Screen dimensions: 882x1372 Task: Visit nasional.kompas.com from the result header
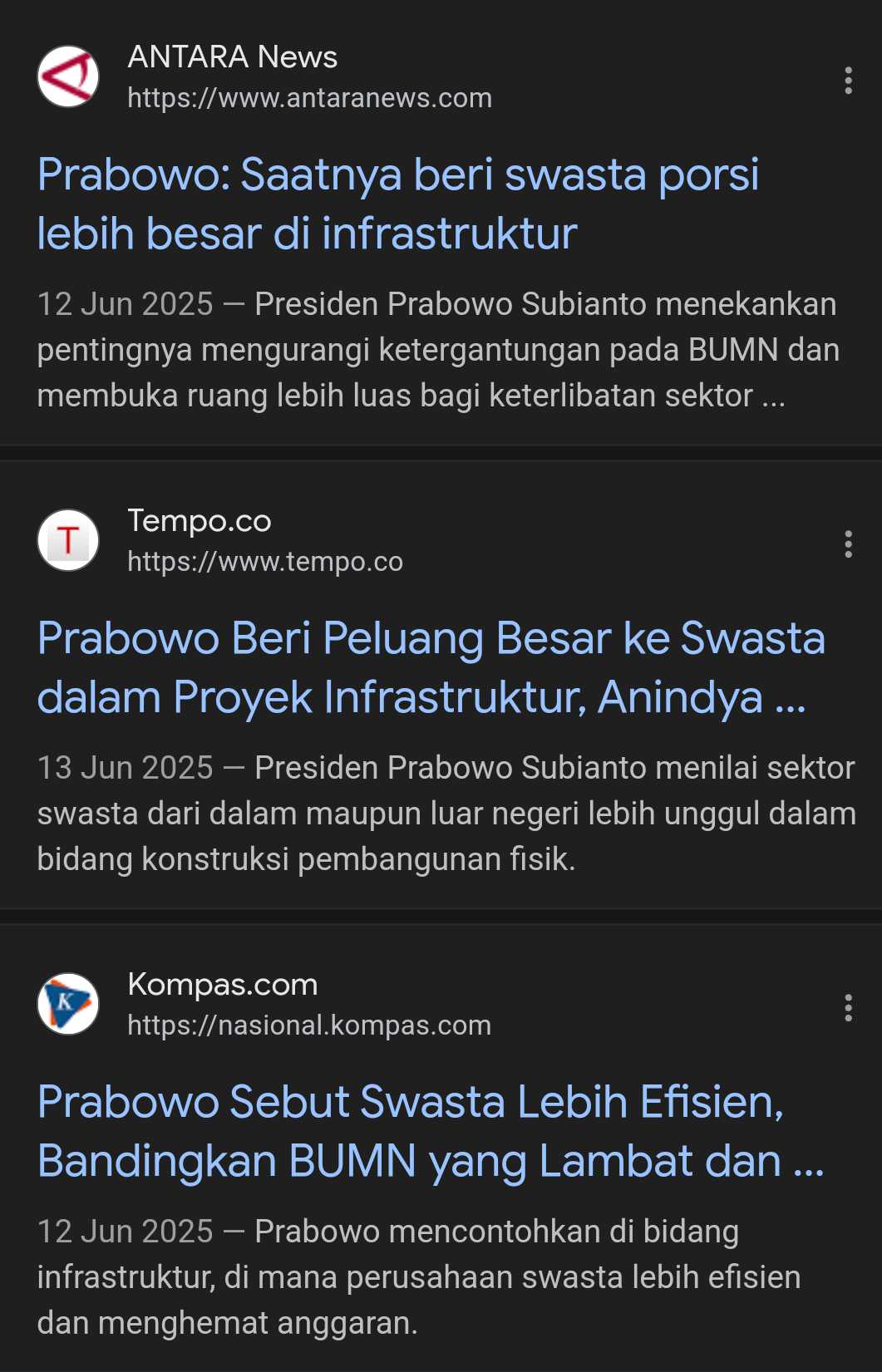(308, 1025)
